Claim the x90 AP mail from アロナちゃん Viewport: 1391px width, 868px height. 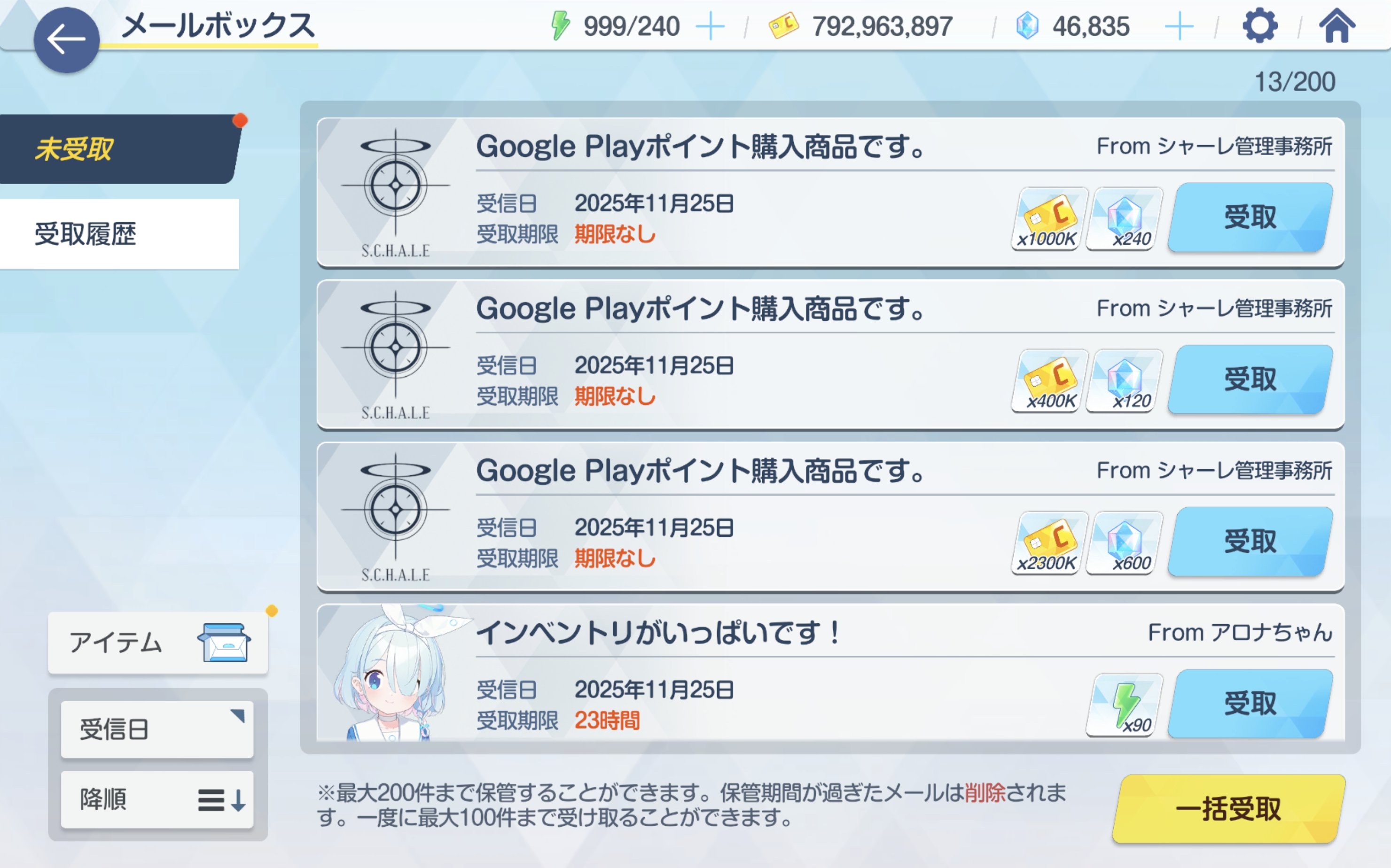(1250, 703)
